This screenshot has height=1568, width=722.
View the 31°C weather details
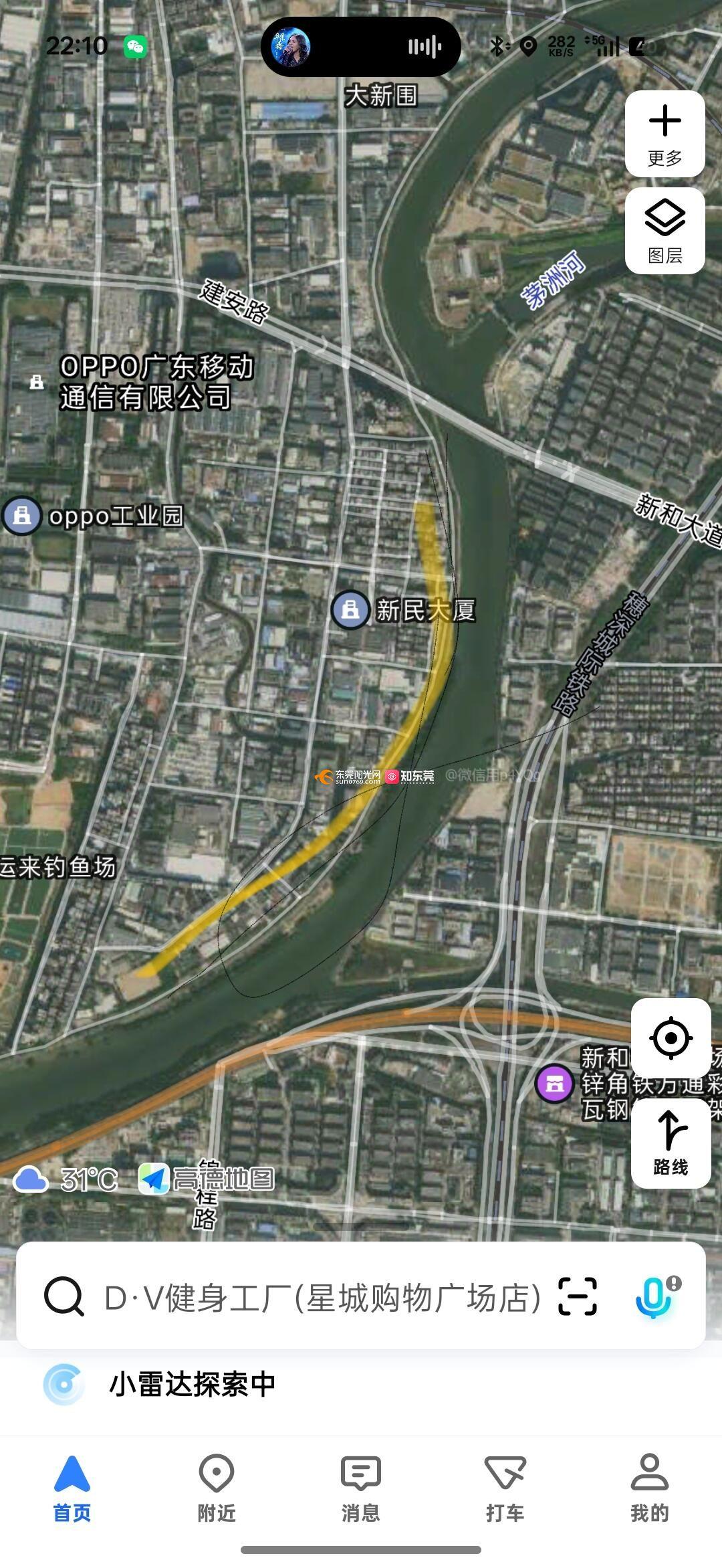pos(67,1179)
